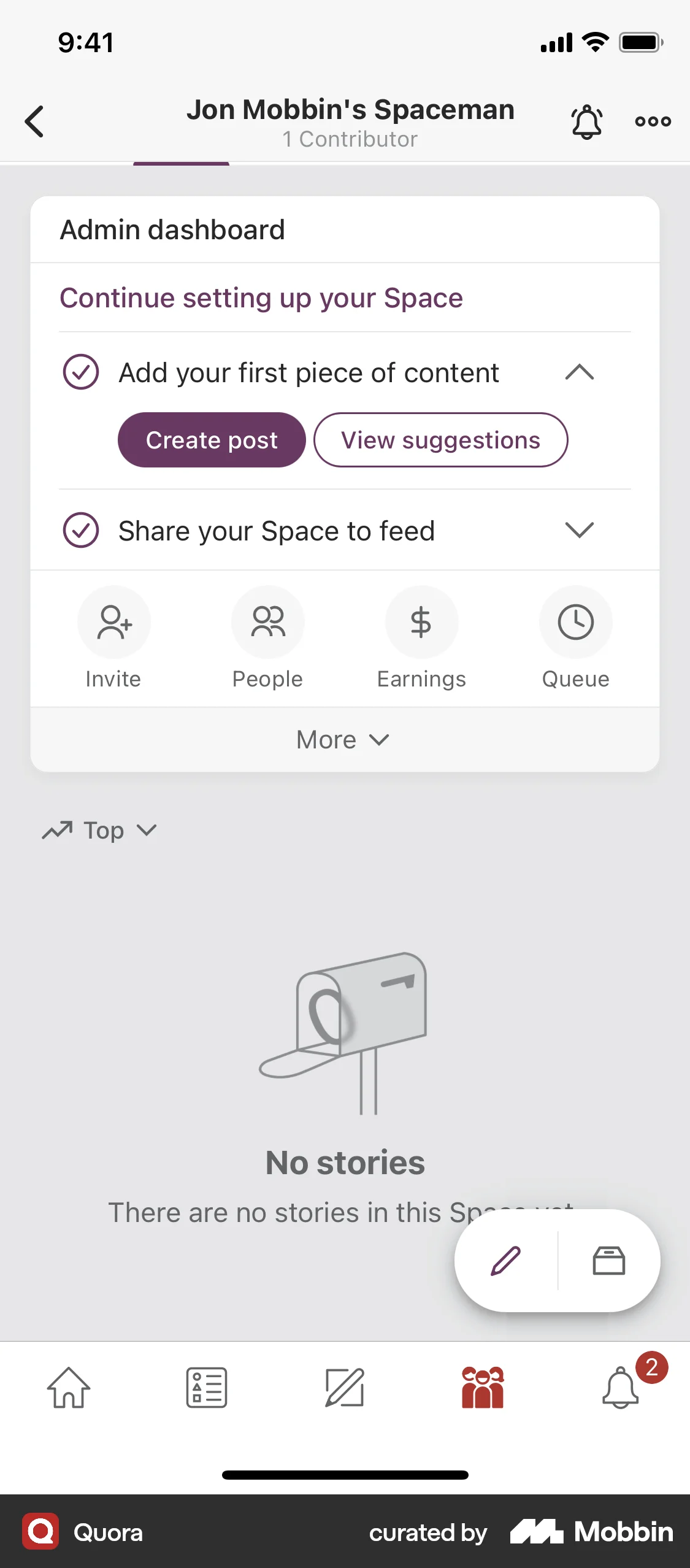
Task: Collapse 'Add your first piece of content'
Action: pyautogui.click(x=580, y=372)
